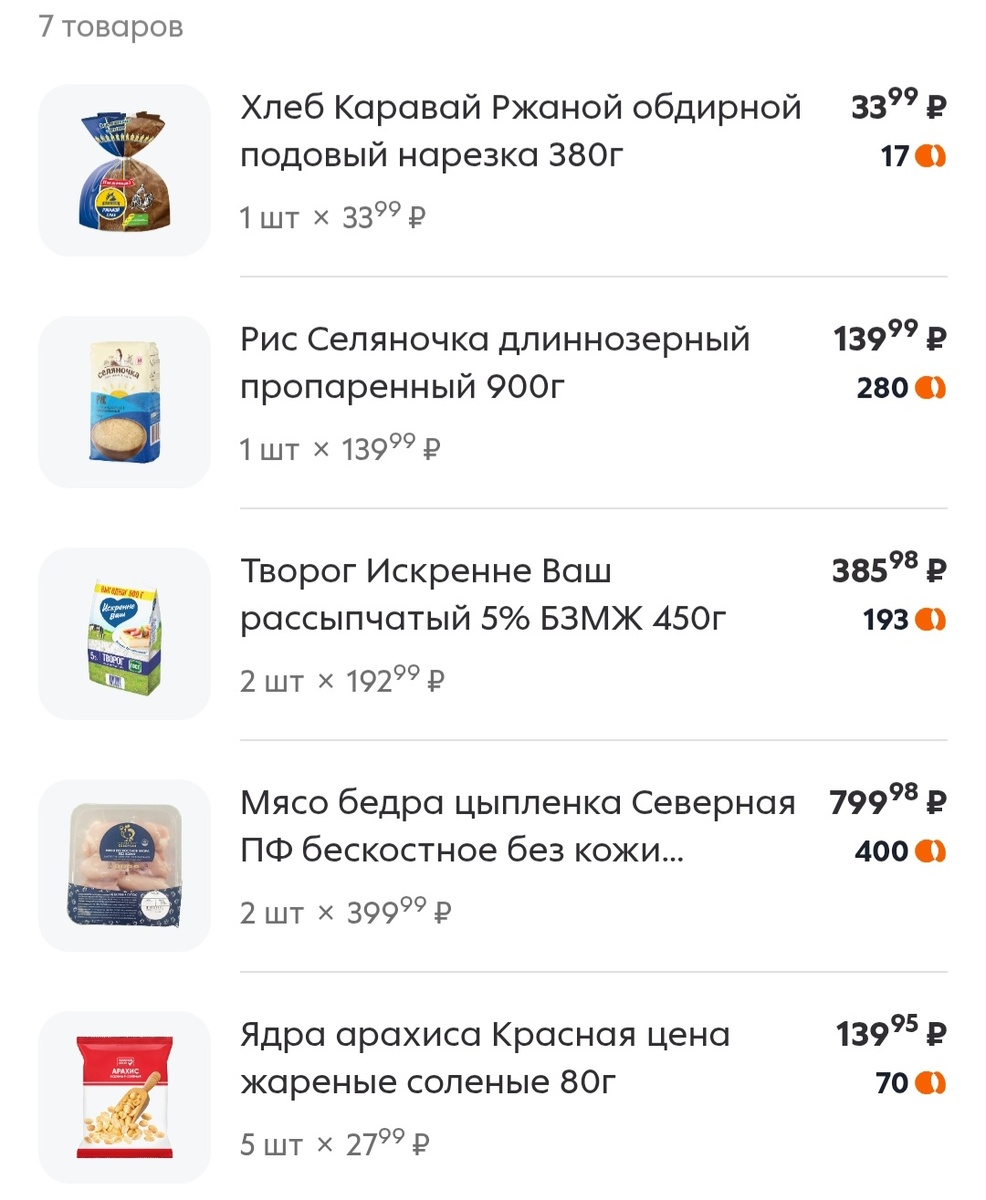Select Мясо бедра цыпленка Северная row
Image resolution: width=986 pixels, height=1200 pixels.
(517, 827)
